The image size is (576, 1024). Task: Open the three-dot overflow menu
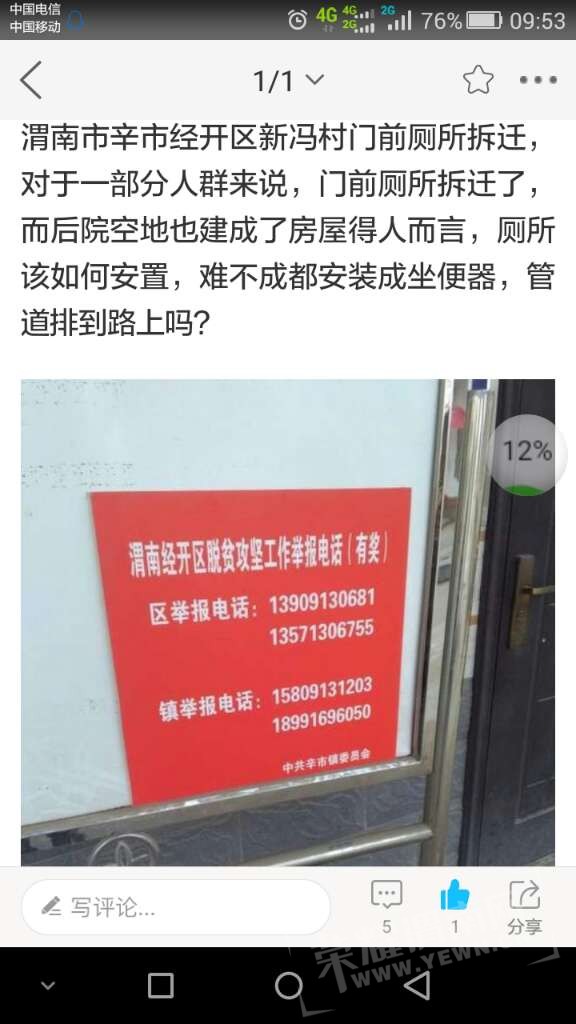click(x=538, y=80)
